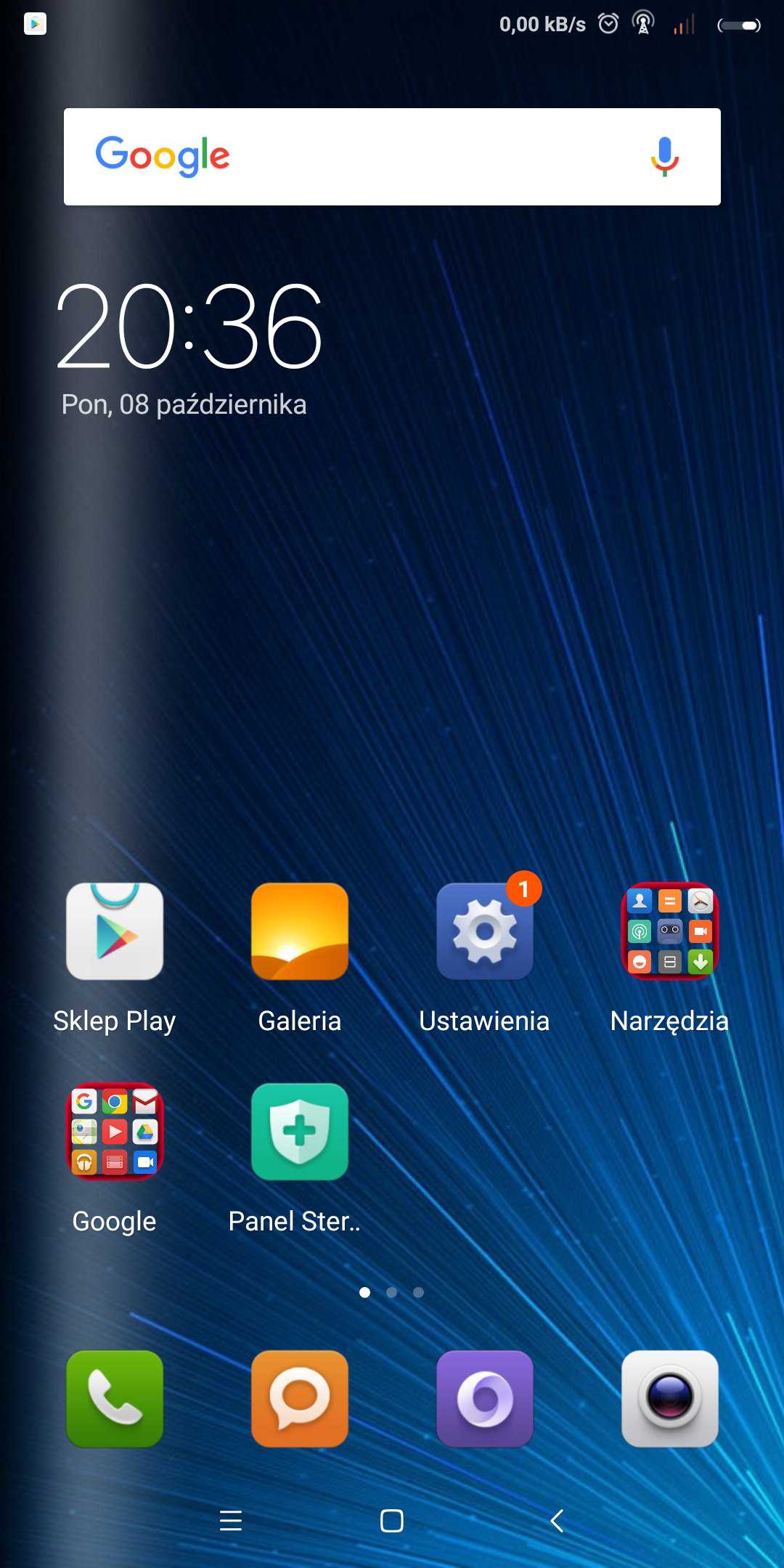The image size is (784, 1568).
Task: Open the menu navigation button
Action: pyautogui.click(x=231, y=1521)
